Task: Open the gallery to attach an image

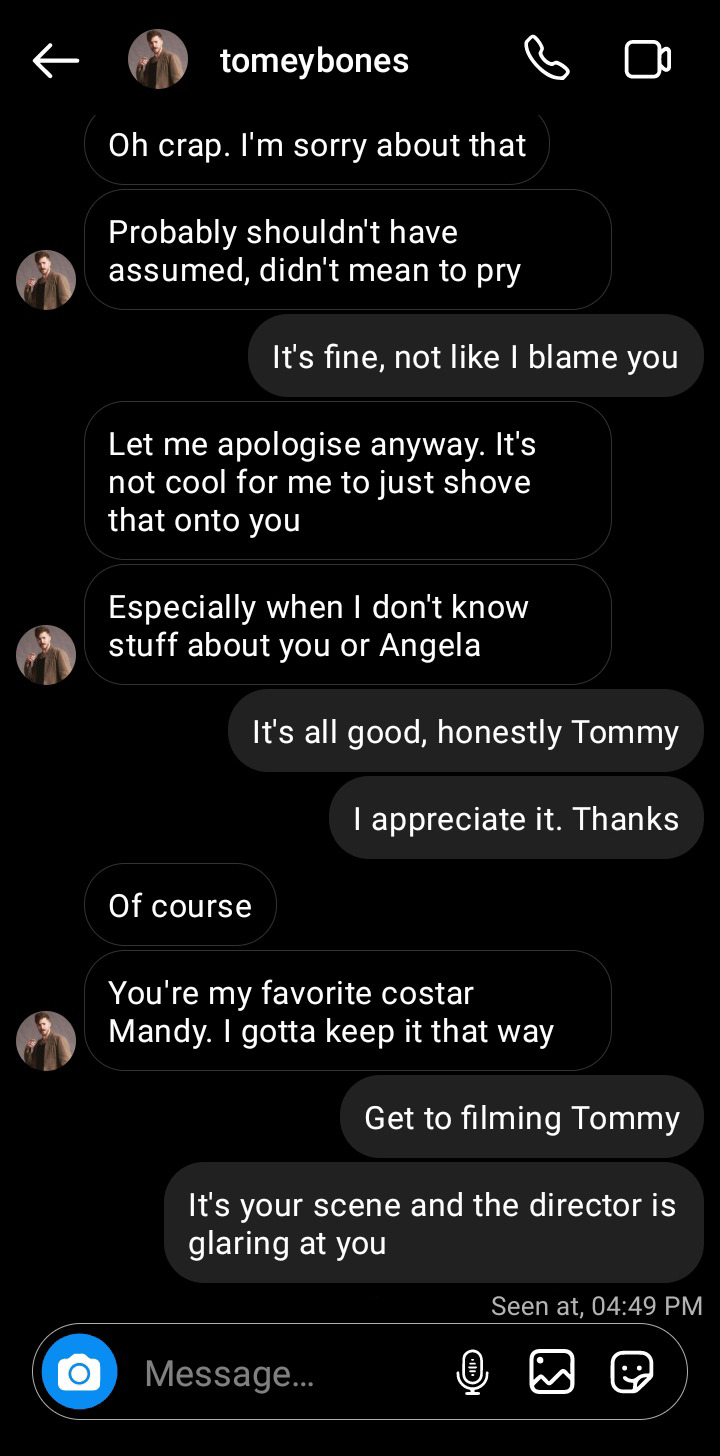Action: click(x=551, y=1372)
